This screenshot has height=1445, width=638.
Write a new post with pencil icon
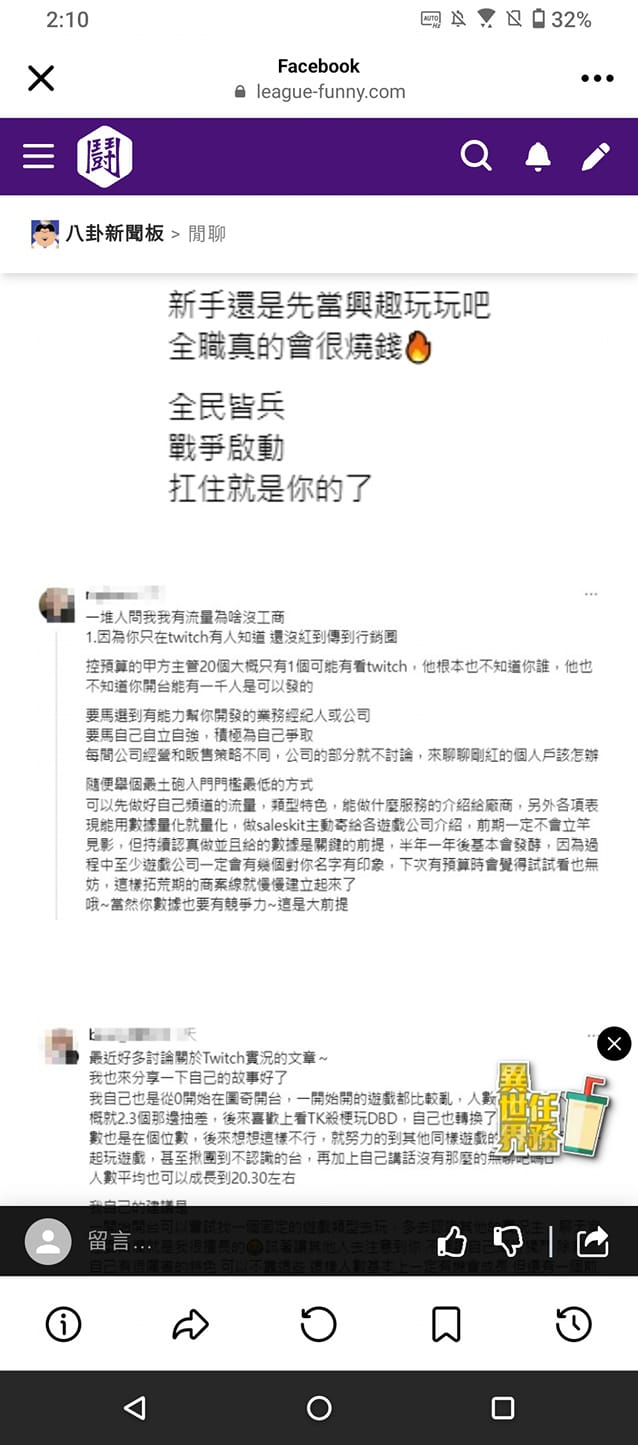(x=596, y=156)
